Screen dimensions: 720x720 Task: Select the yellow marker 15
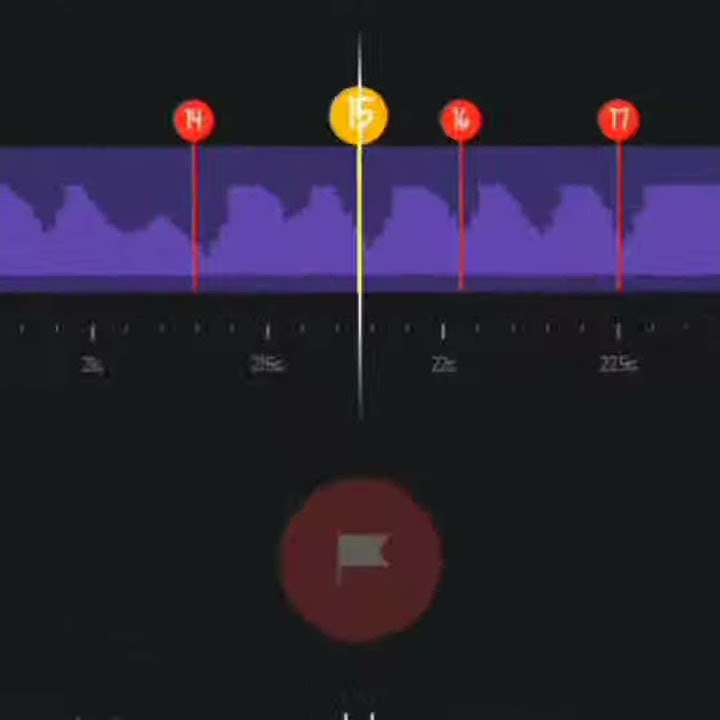pyautogui.click(x=359, y=116)
